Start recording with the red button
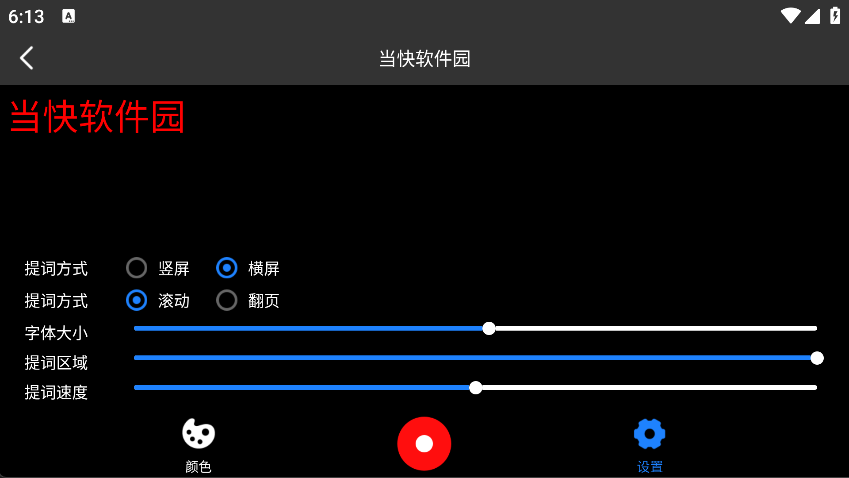The width and height of the screenshot is (849, 478). coord(424,443)
